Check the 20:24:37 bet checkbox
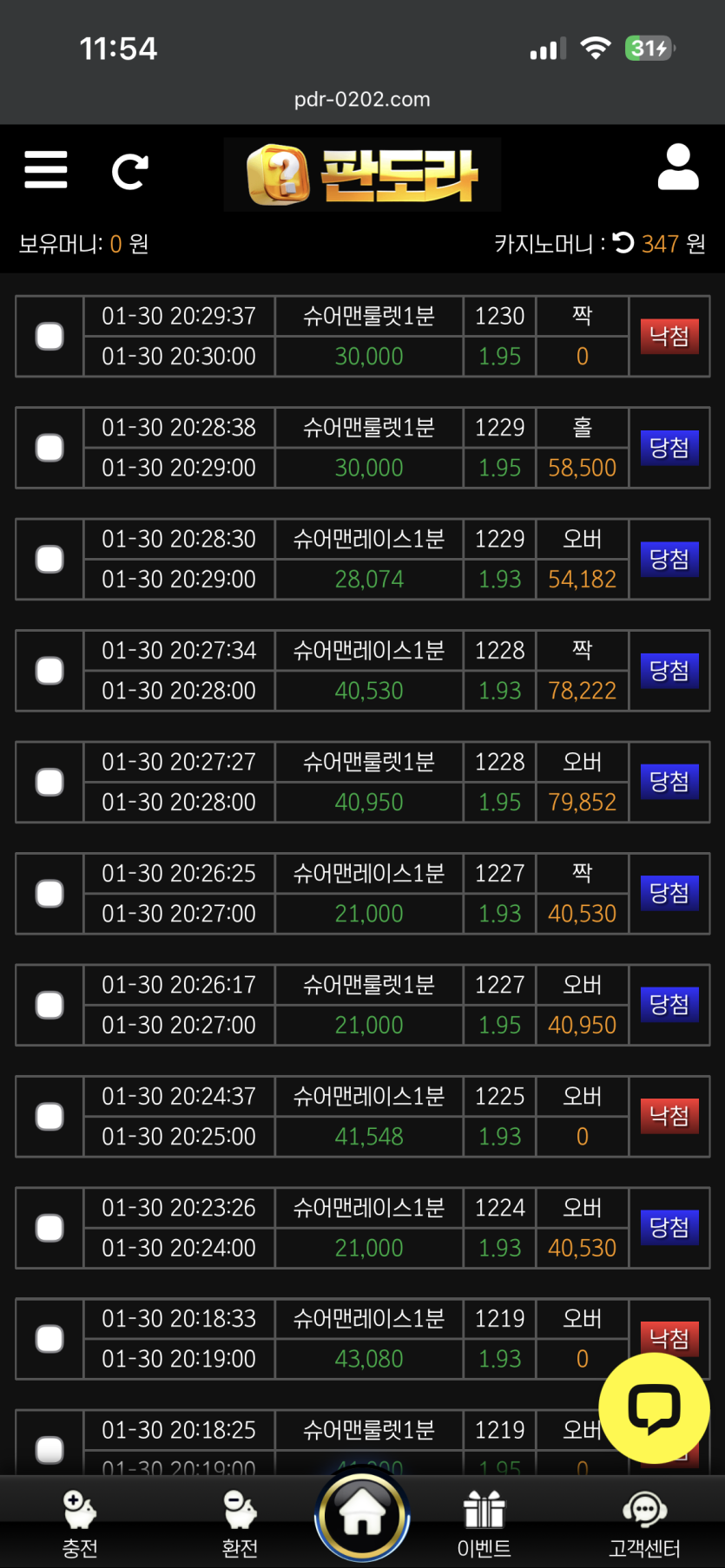 49,1117
